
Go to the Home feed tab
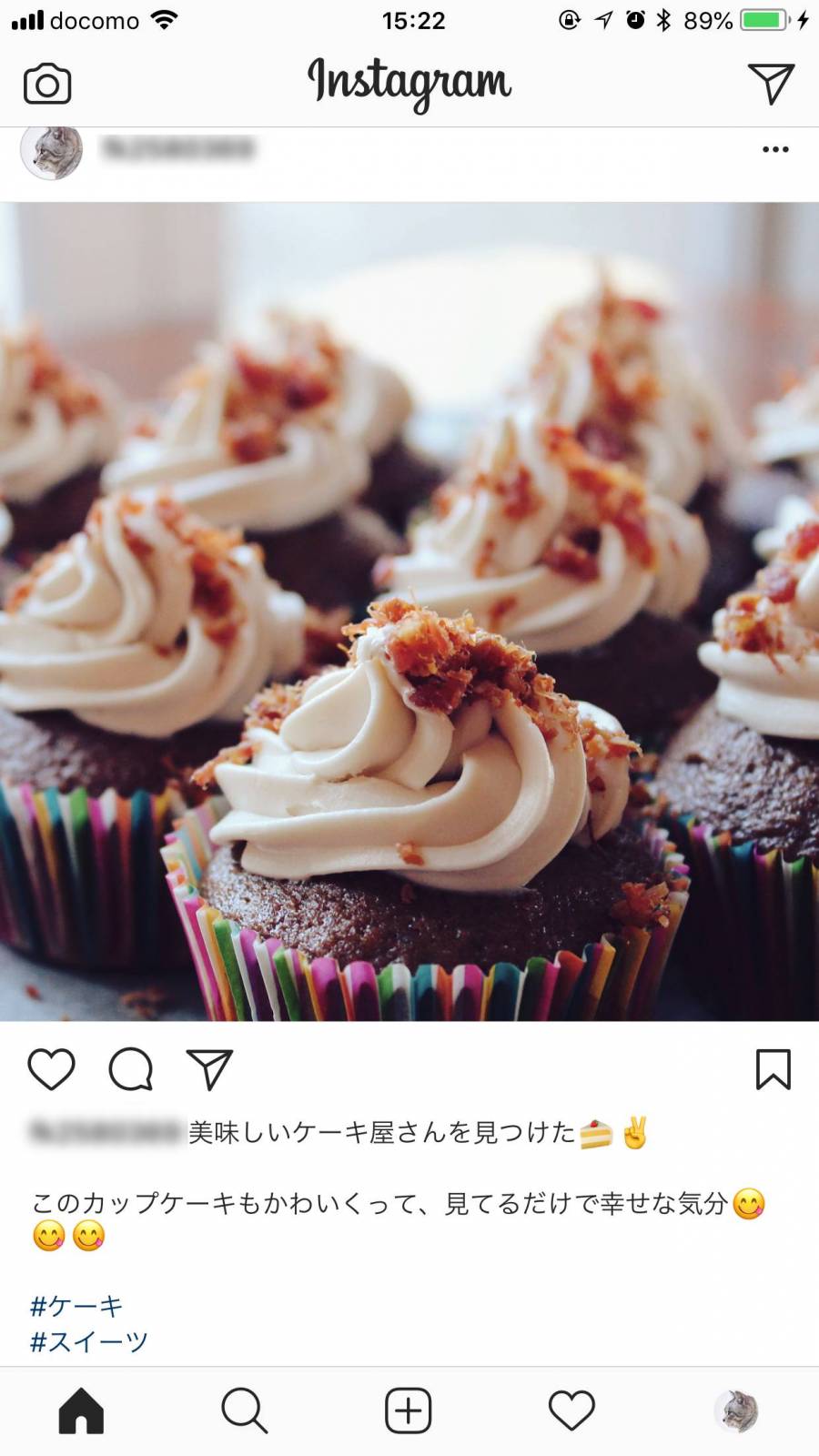(81, 1410)
